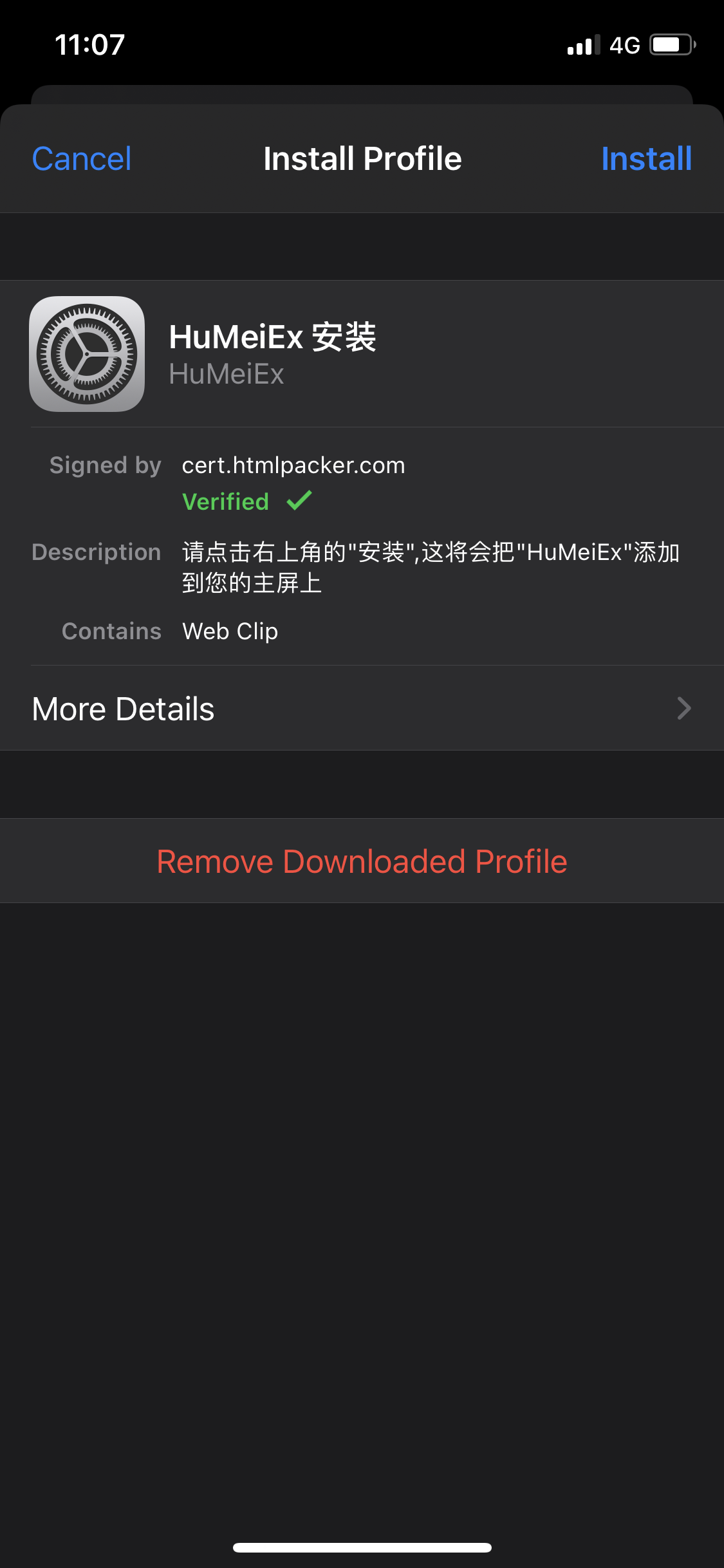Open More Details for the profile
Screen dimensions: 724x1568
[362, 708]
